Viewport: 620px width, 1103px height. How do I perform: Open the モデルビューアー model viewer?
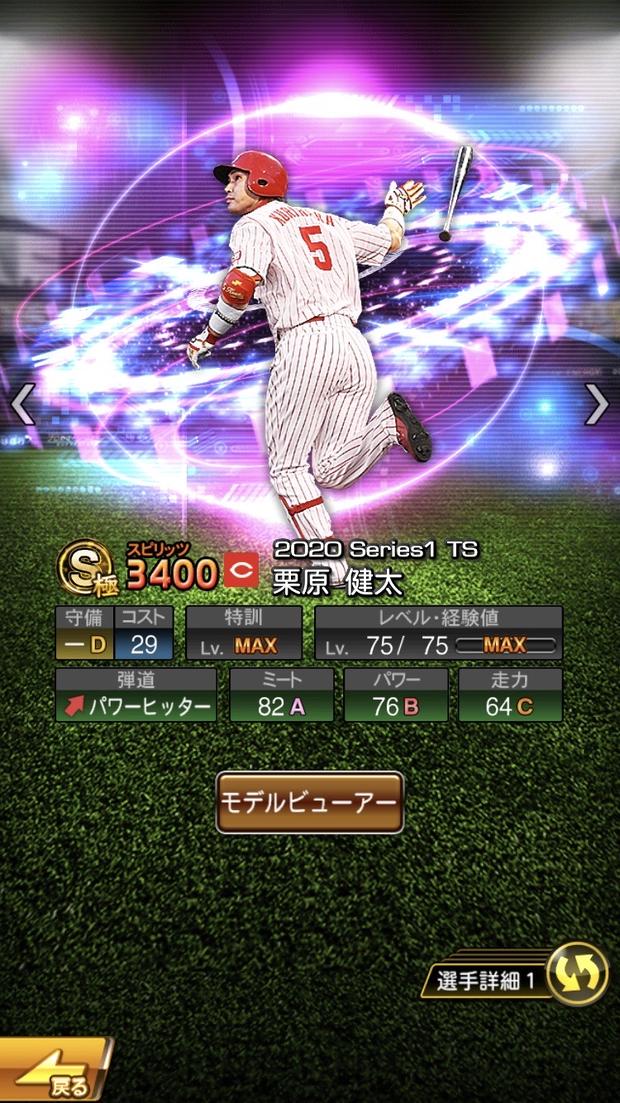coord(309,802)
